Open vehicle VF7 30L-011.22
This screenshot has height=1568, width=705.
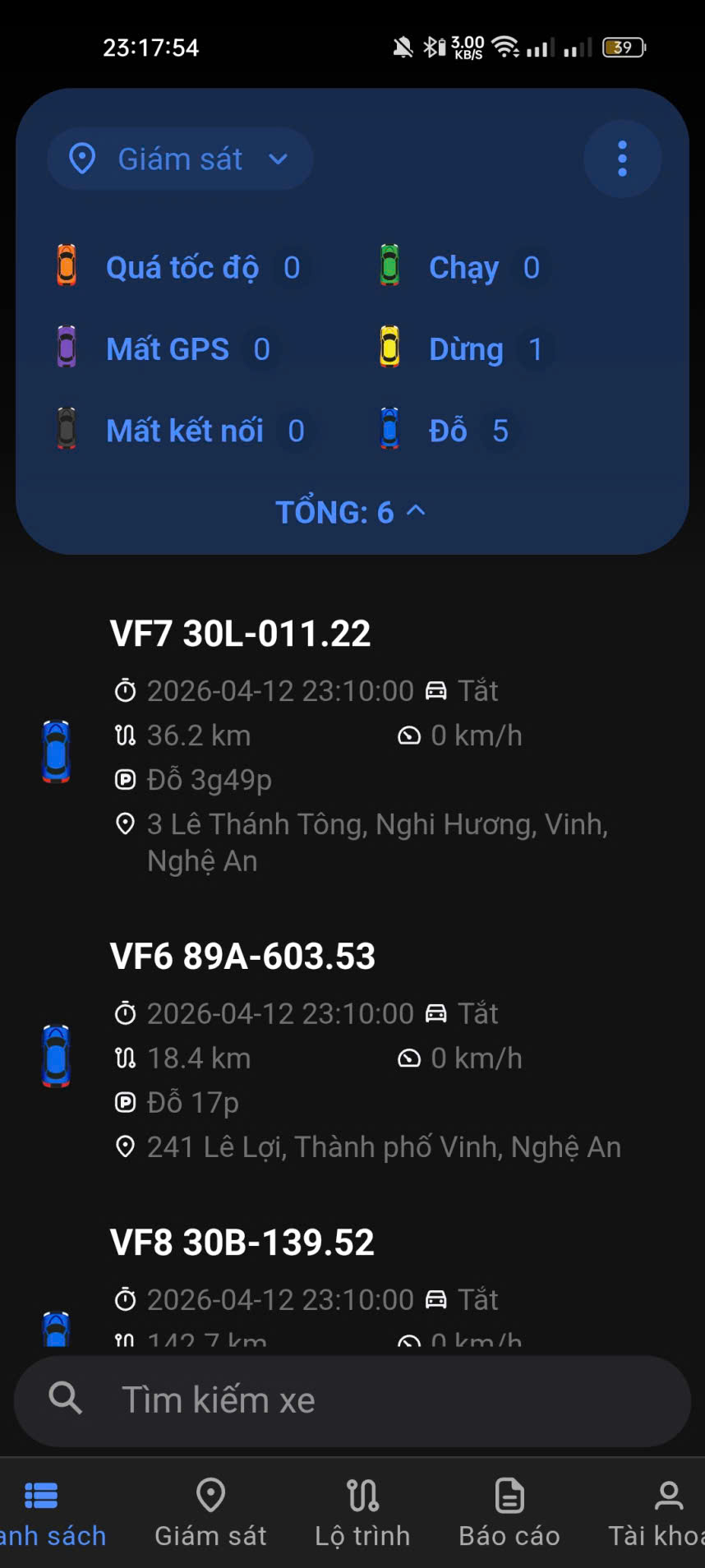[240, 634]
